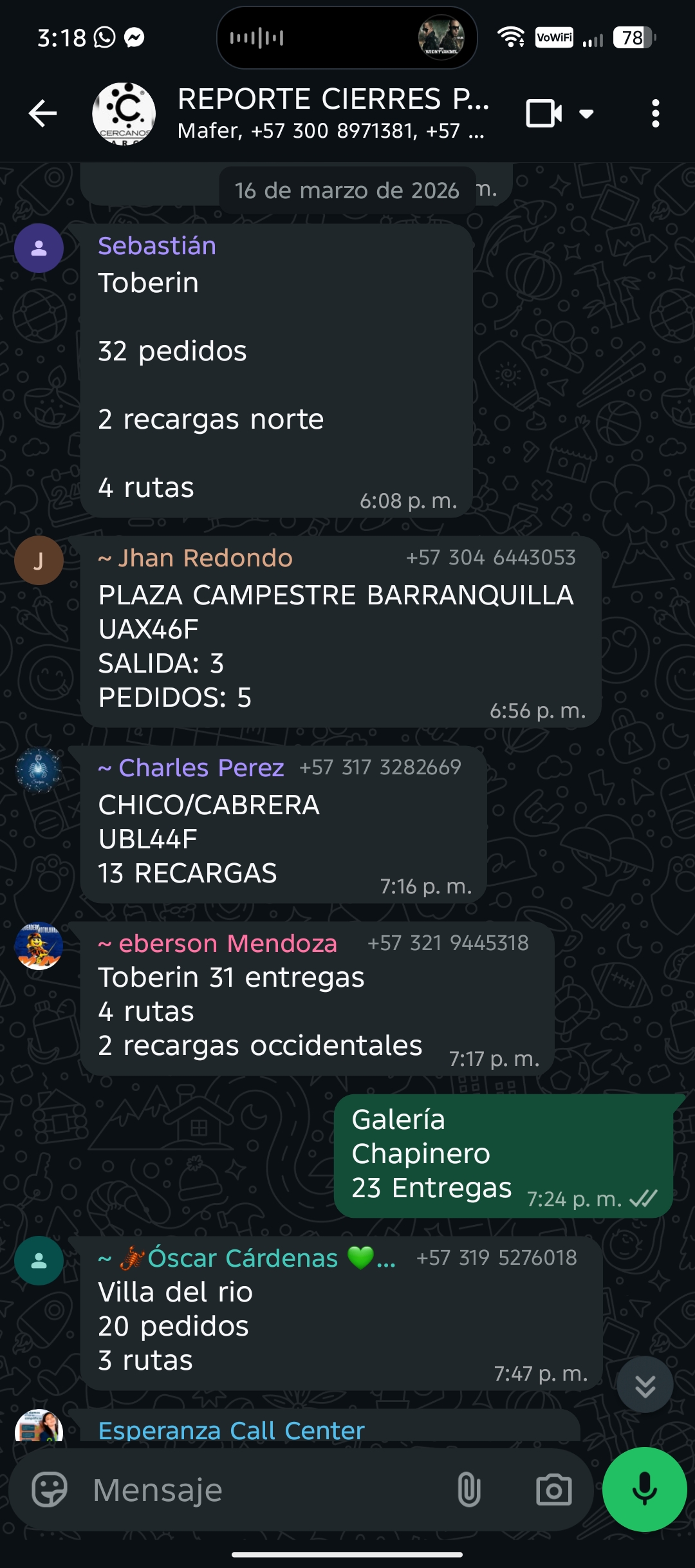695x1568 pixels.
Task: Jump to the latest messages
Action: click(x=645, y=1385)
